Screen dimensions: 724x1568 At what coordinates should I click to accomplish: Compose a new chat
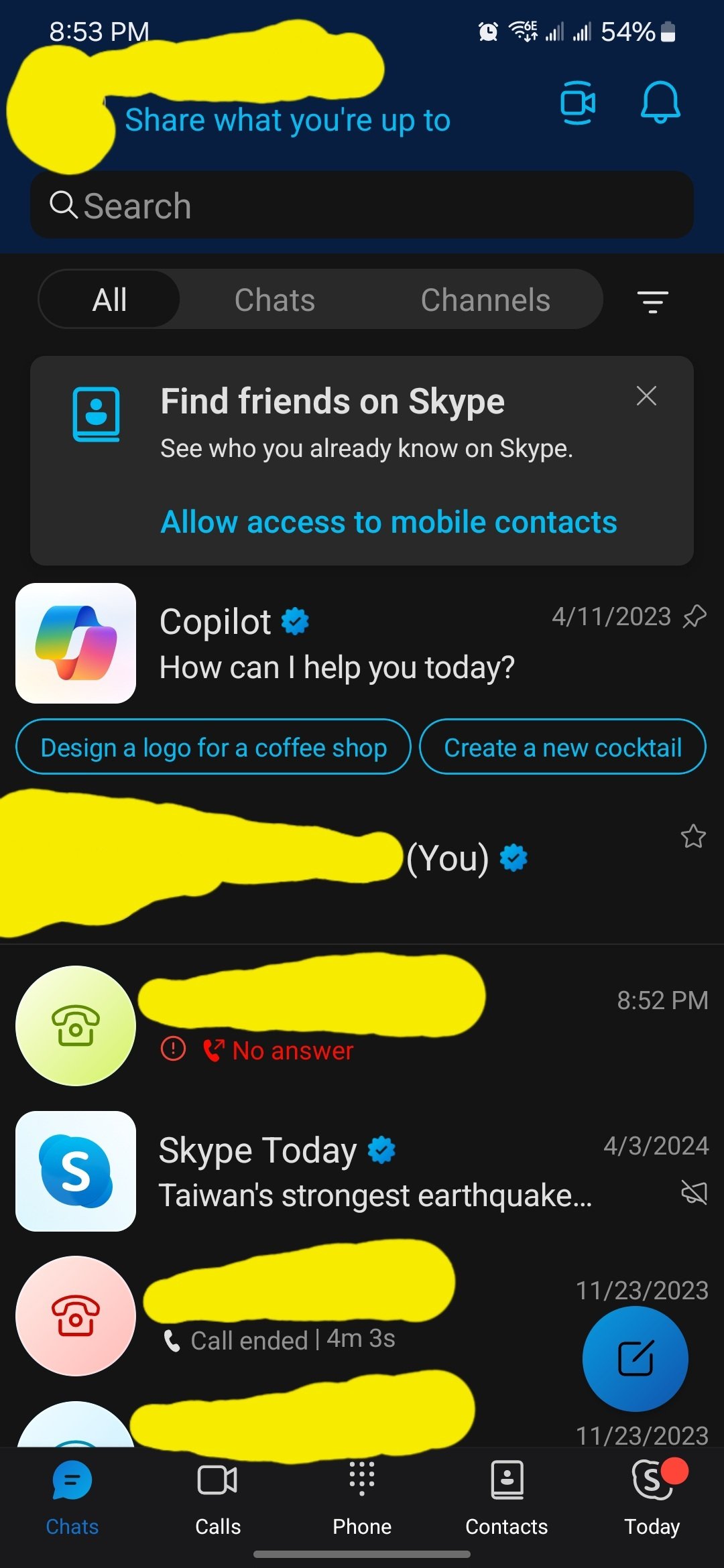pos(635,1359)
